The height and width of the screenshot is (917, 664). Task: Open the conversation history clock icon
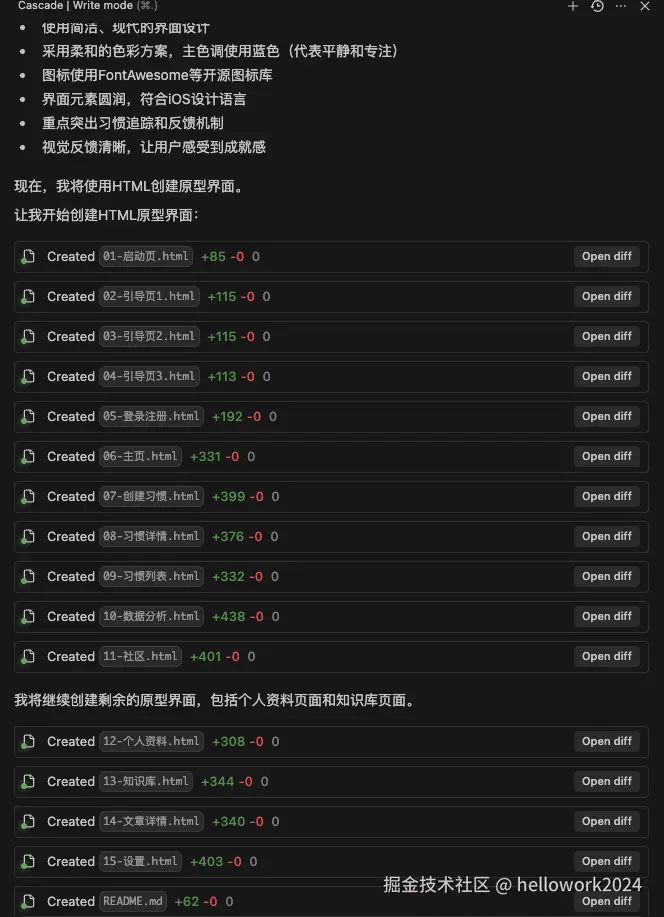click(597, 6)
